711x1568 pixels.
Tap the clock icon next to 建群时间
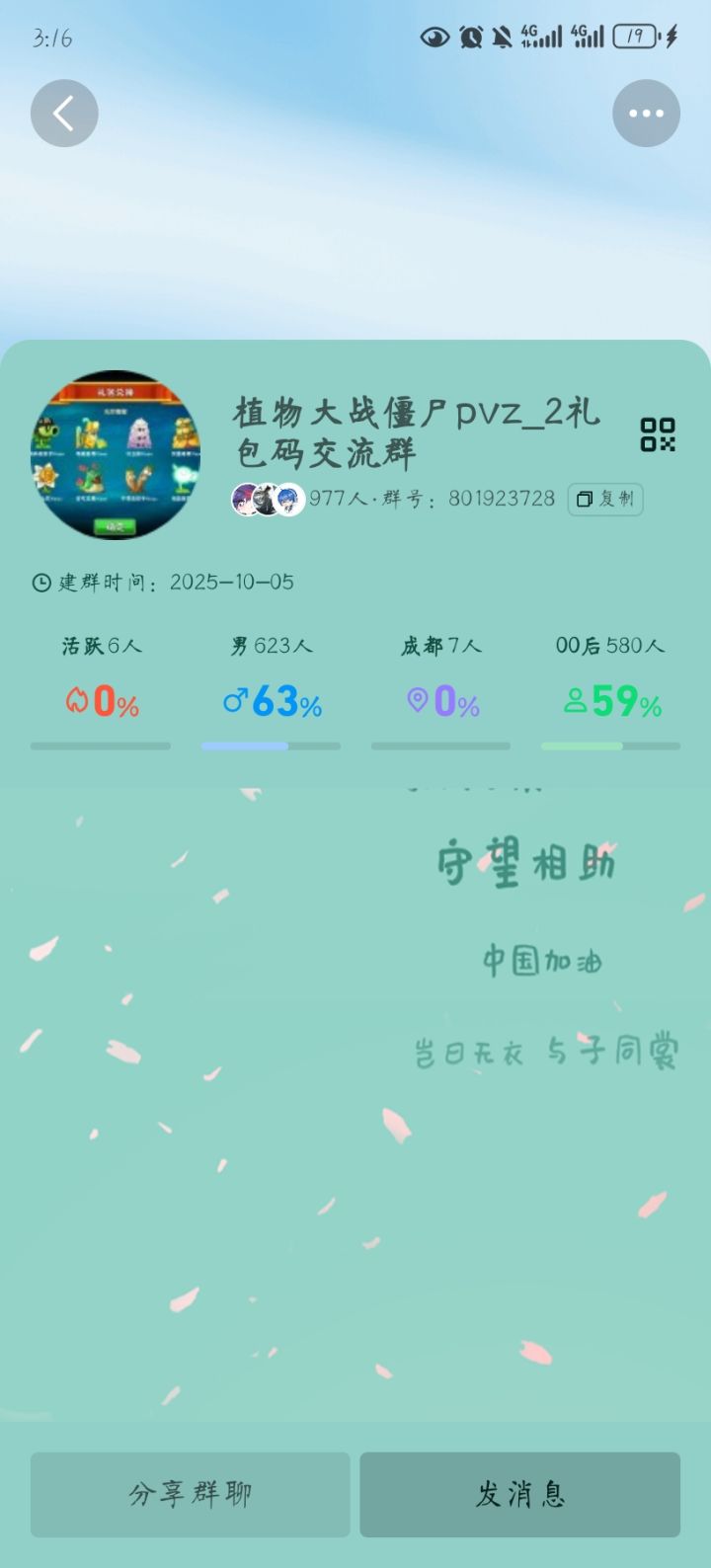(x=39, y=583)
